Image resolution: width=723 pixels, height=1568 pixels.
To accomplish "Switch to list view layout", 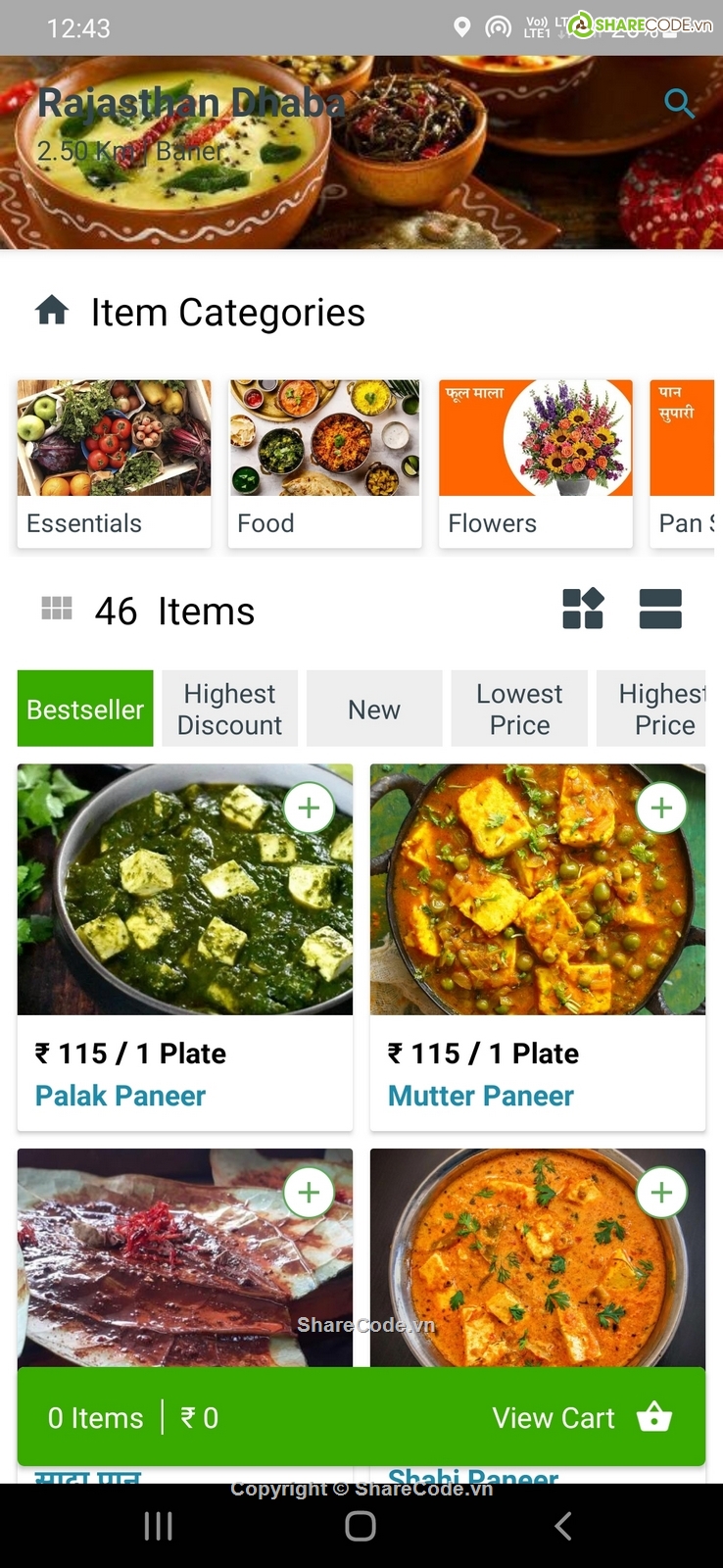I will [660, 609].
